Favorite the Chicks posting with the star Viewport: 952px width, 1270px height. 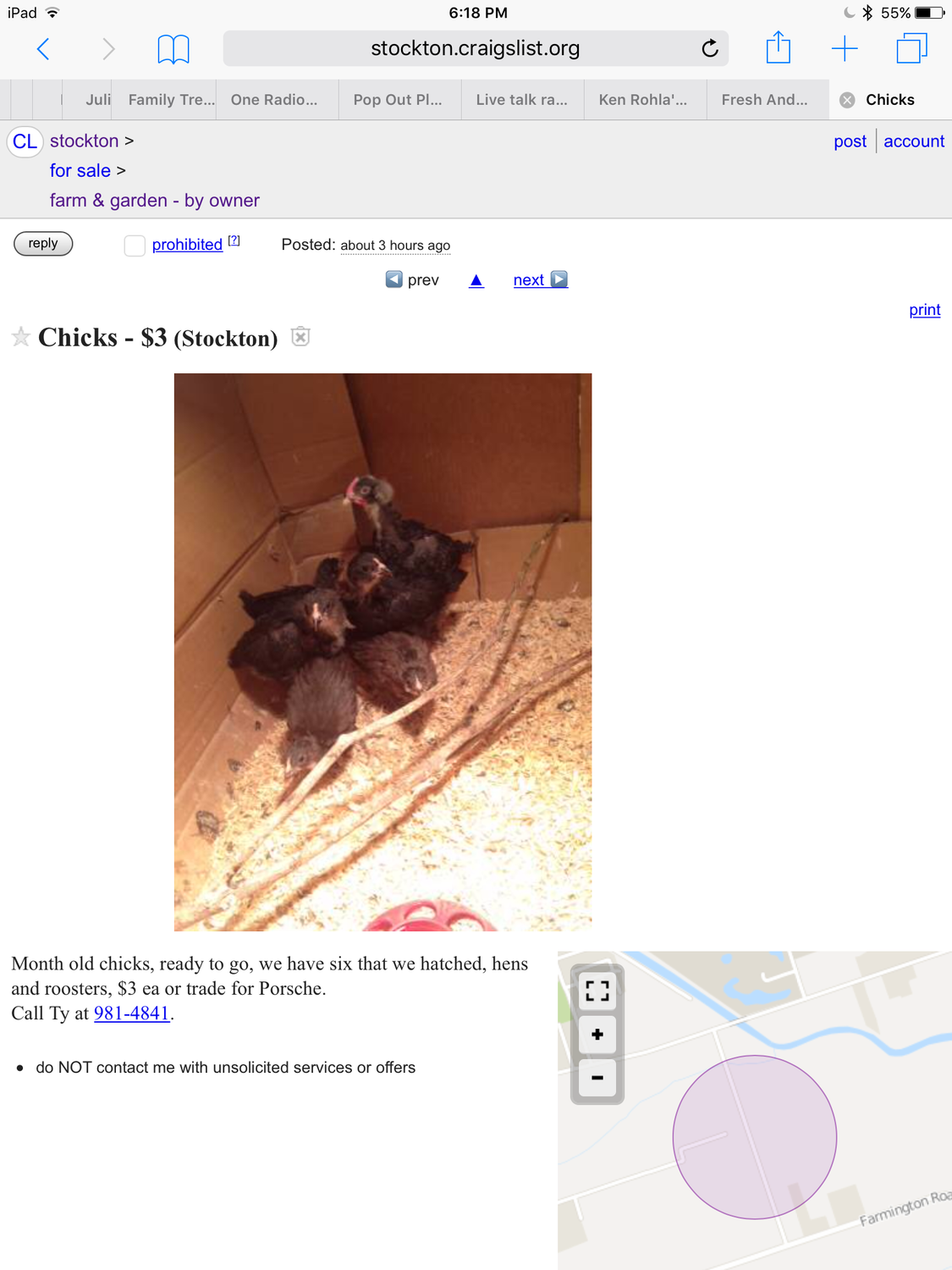point(21,338)
